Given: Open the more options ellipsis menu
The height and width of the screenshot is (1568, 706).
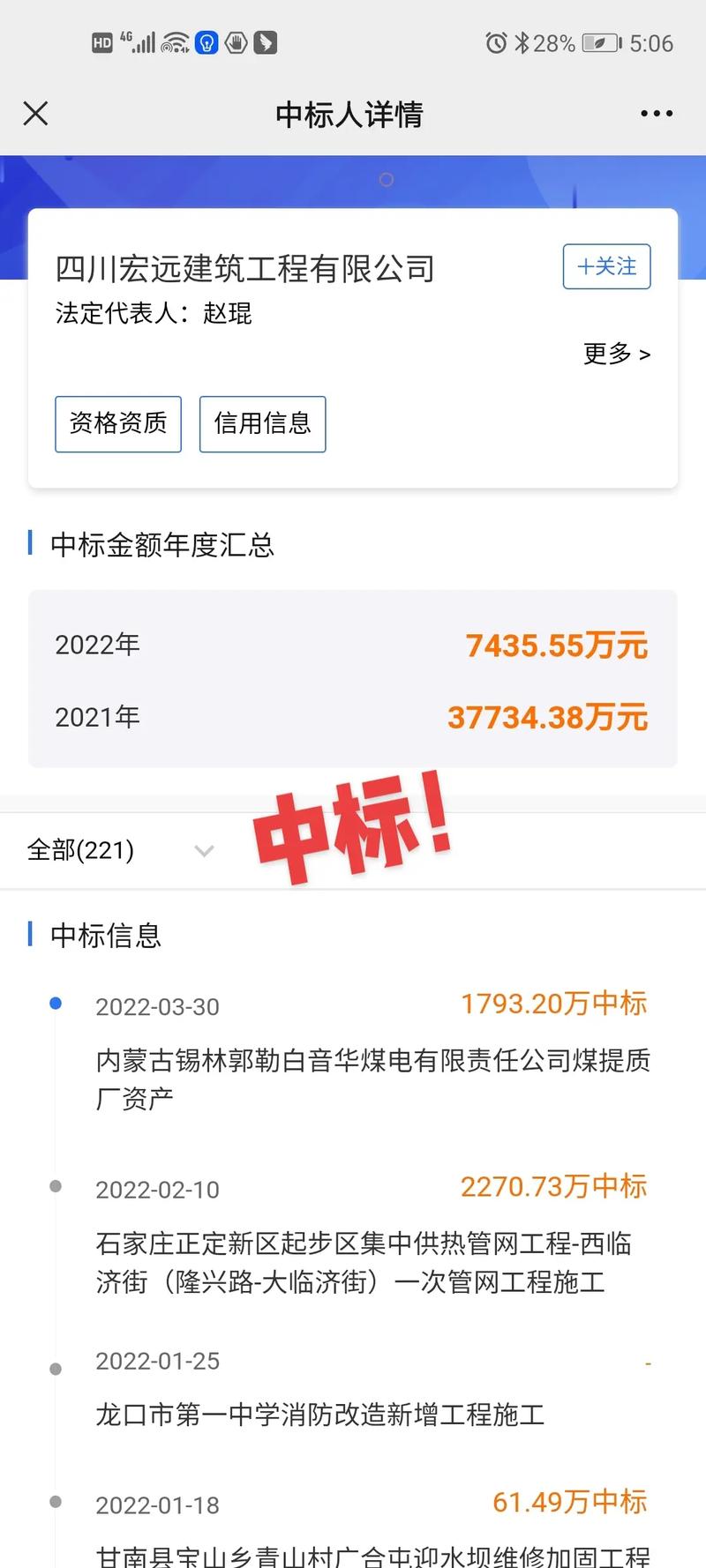Looking at the screenshot, I should click(x=656, y=114).
